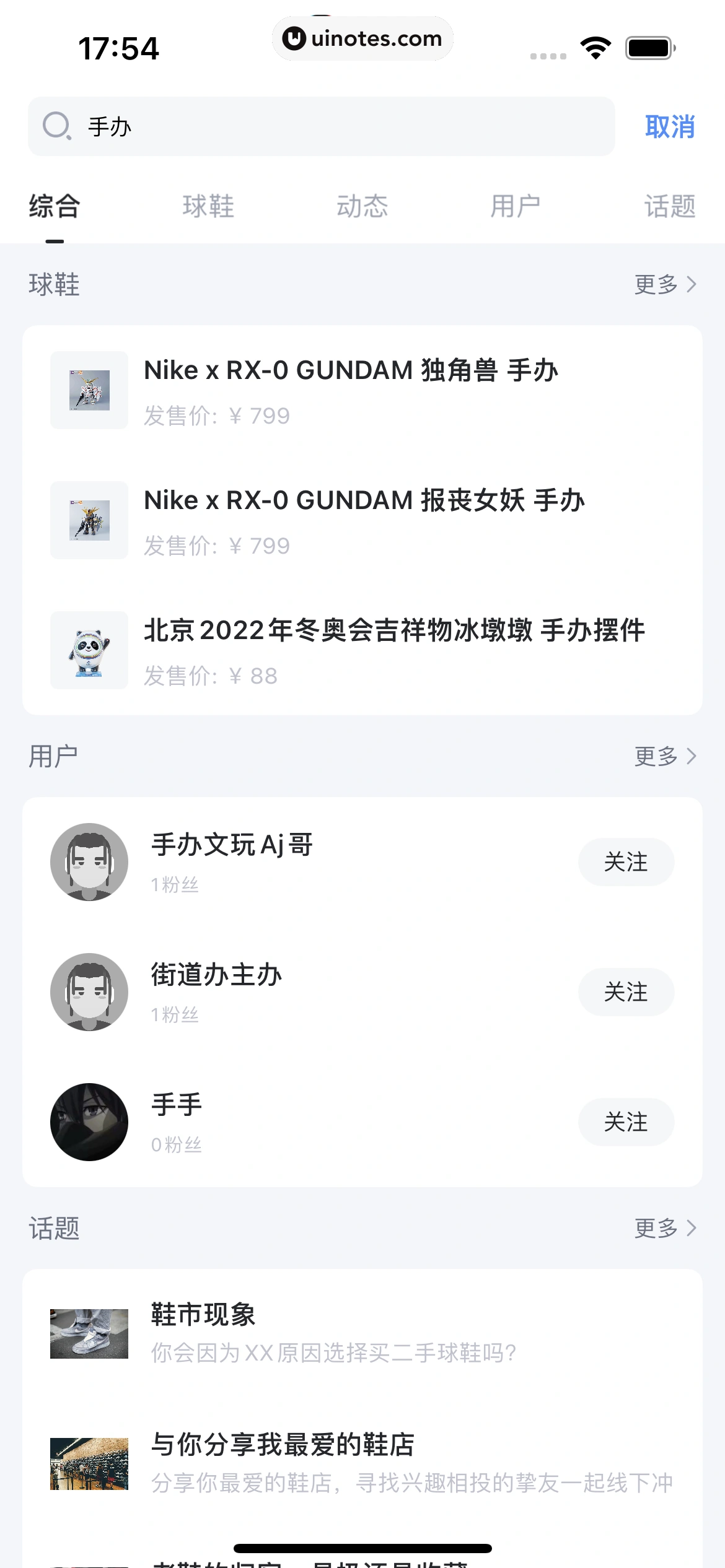Screen dimensions: 725x1568
Task: View more results in 球鞋 section
Action: (664, 284)
